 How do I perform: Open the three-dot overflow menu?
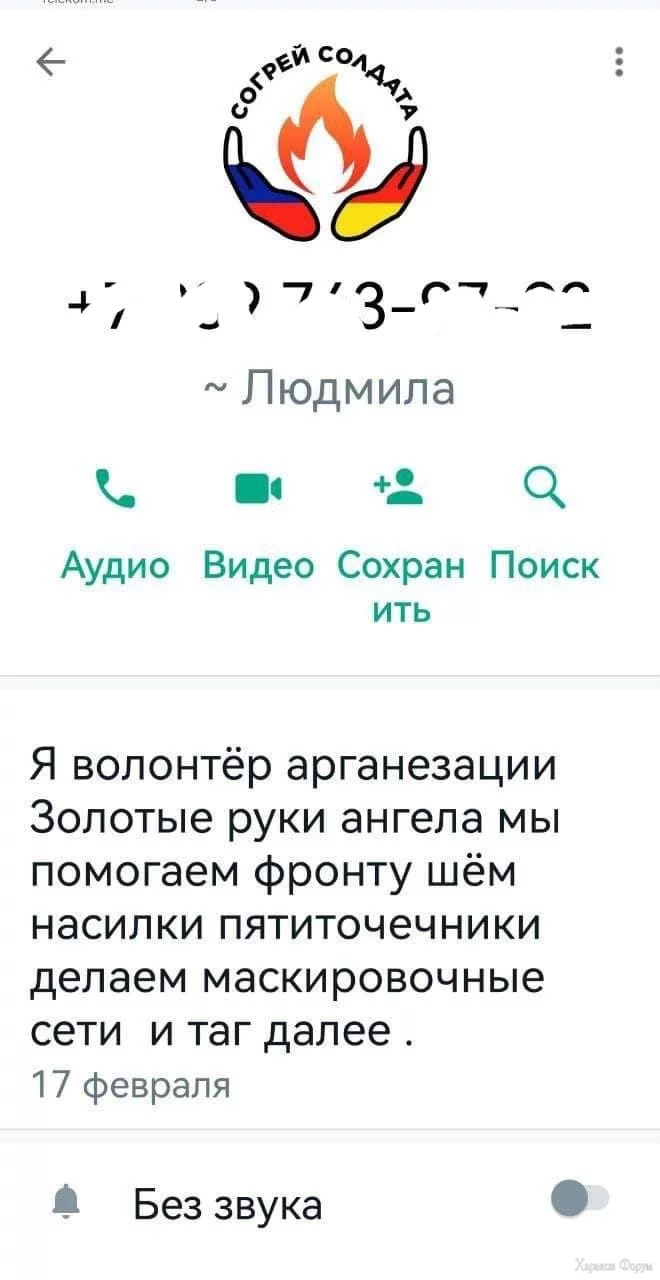620,62
